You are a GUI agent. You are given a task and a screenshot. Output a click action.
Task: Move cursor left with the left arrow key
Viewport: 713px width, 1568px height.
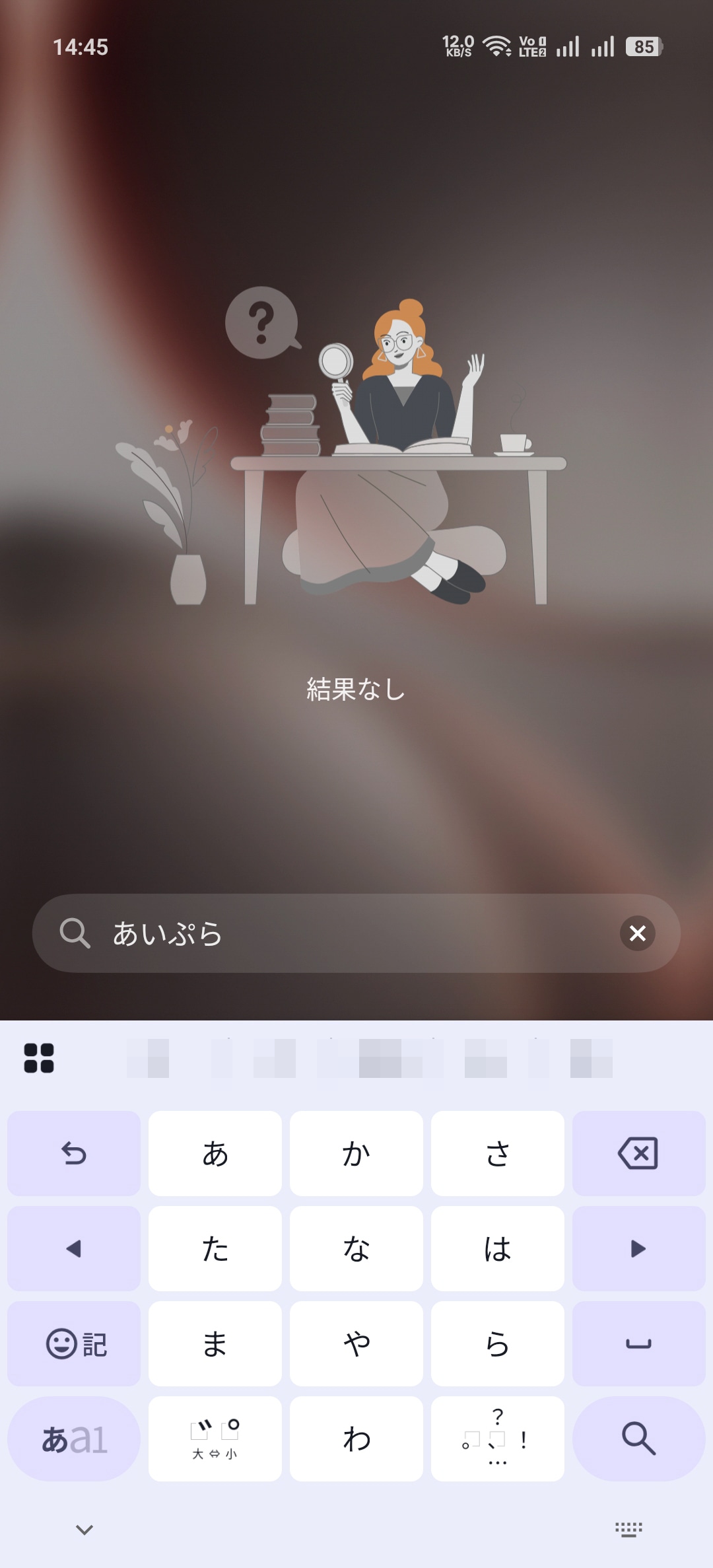click(73, 1248)
